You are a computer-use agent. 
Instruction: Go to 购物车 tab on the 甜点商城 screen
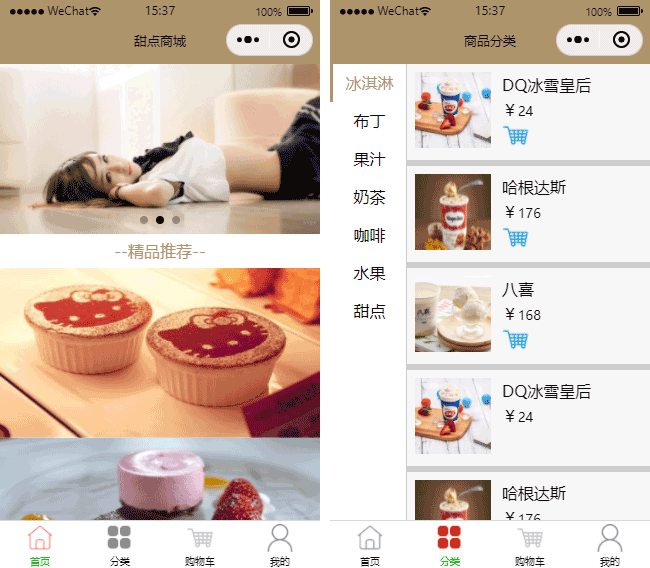click(x=200, y=546)
